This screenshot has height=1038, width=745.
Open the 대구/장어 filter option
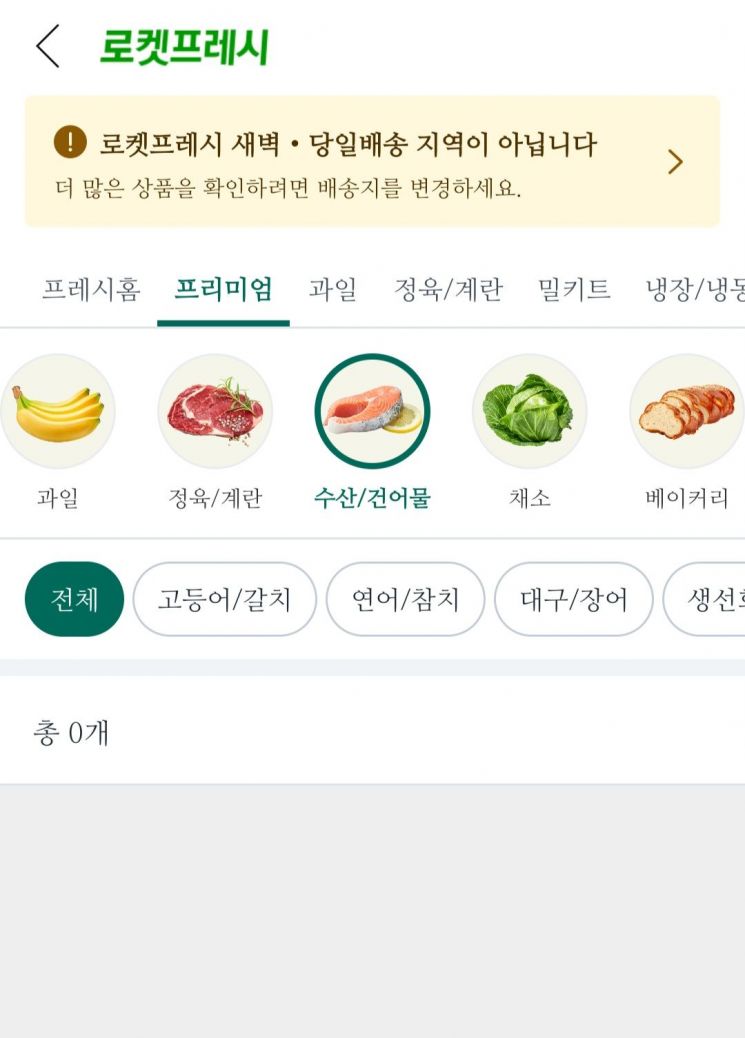tap(571, 599)
